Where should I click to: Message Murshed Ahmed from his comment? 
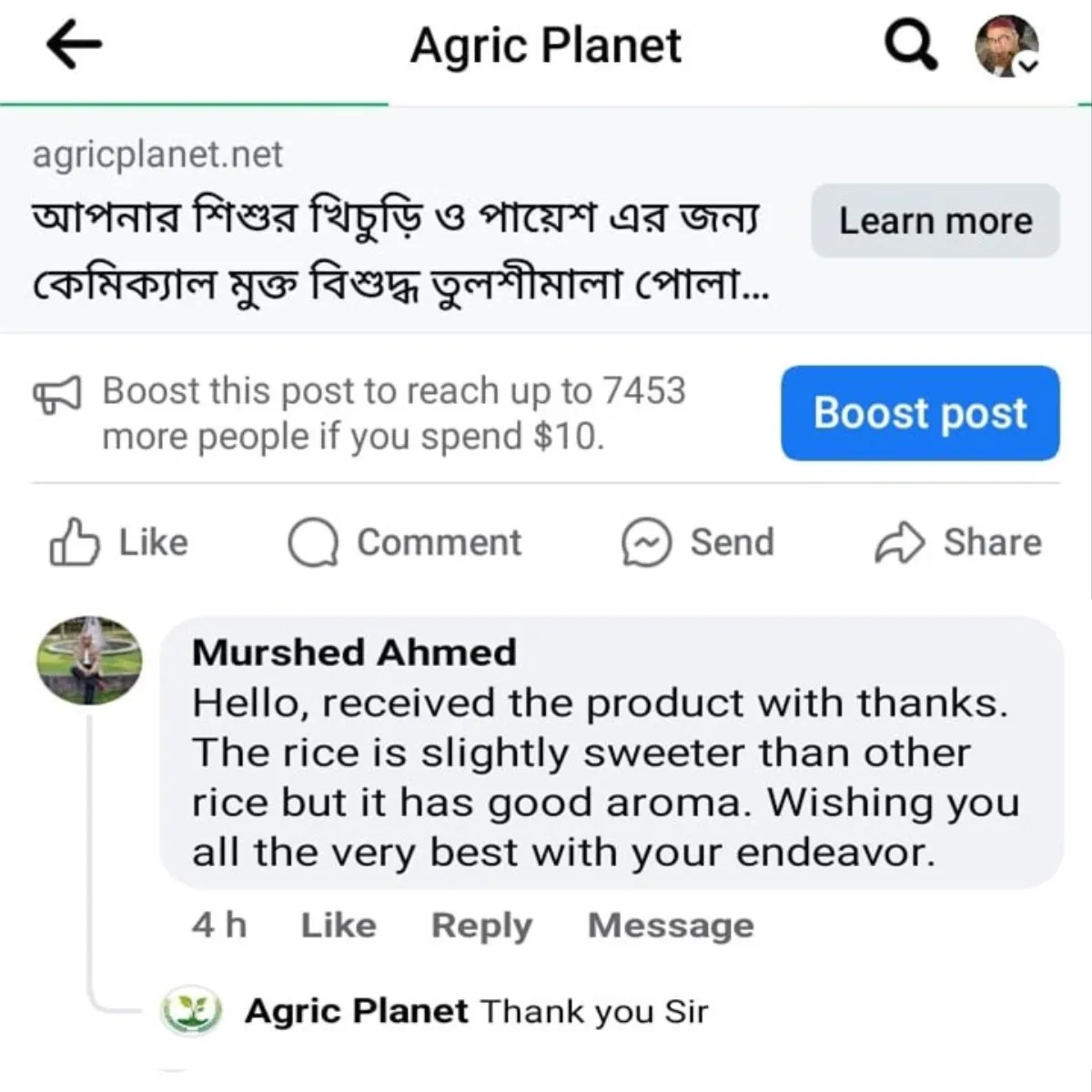pyautogui.click(x=671, y=925)
